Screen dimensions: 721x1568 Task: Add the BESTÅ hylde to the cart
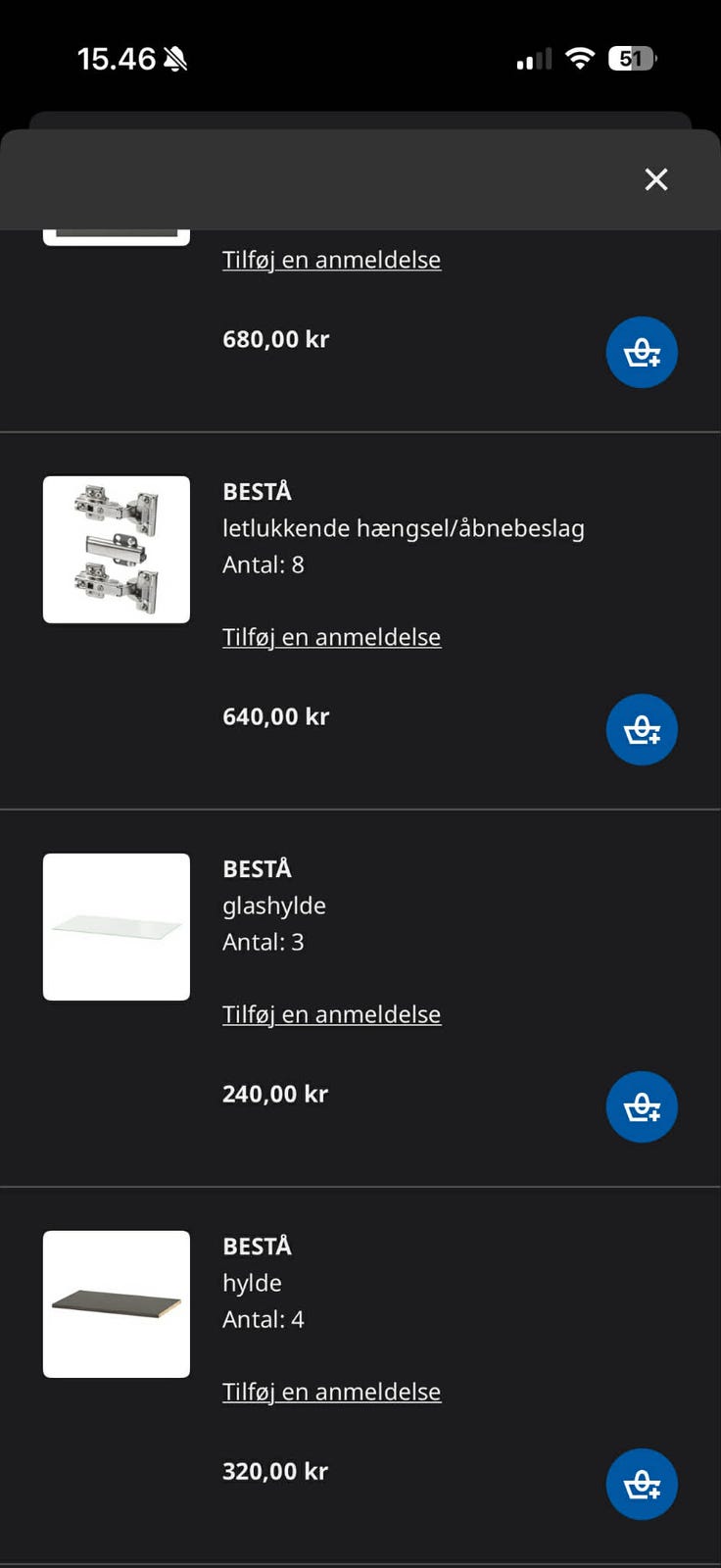(x=642, y=1485)
